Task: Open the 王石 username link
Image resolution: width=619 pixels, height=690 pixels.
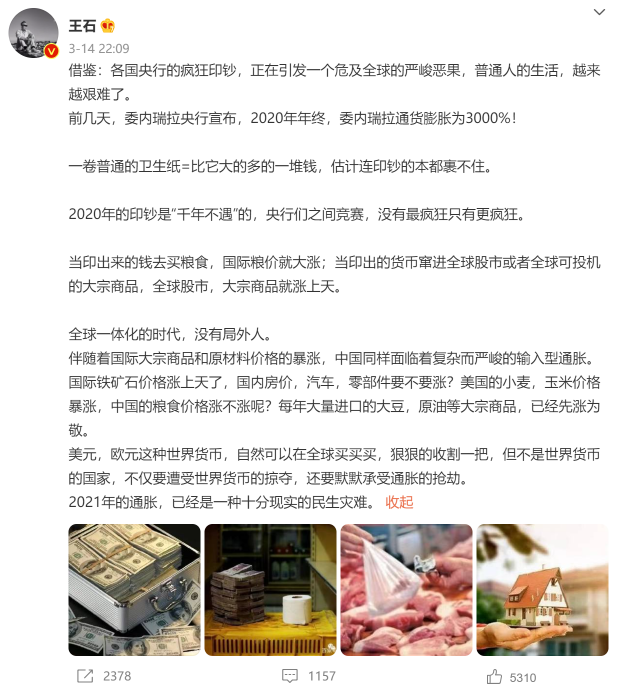Action: [80, 24]
